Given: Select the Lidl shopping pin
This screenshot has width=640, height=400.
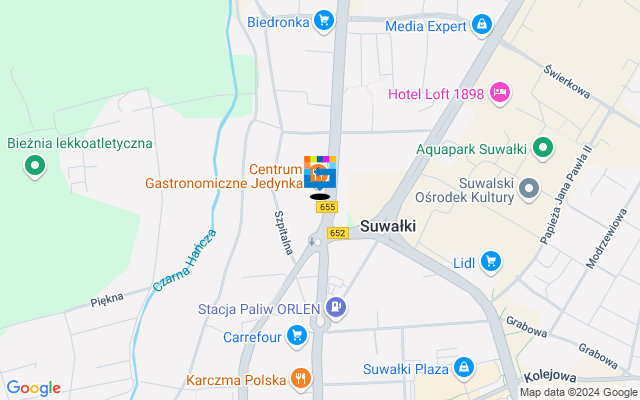Looking at the screenshot, I should pyautogui.click(x=490, y=262).
